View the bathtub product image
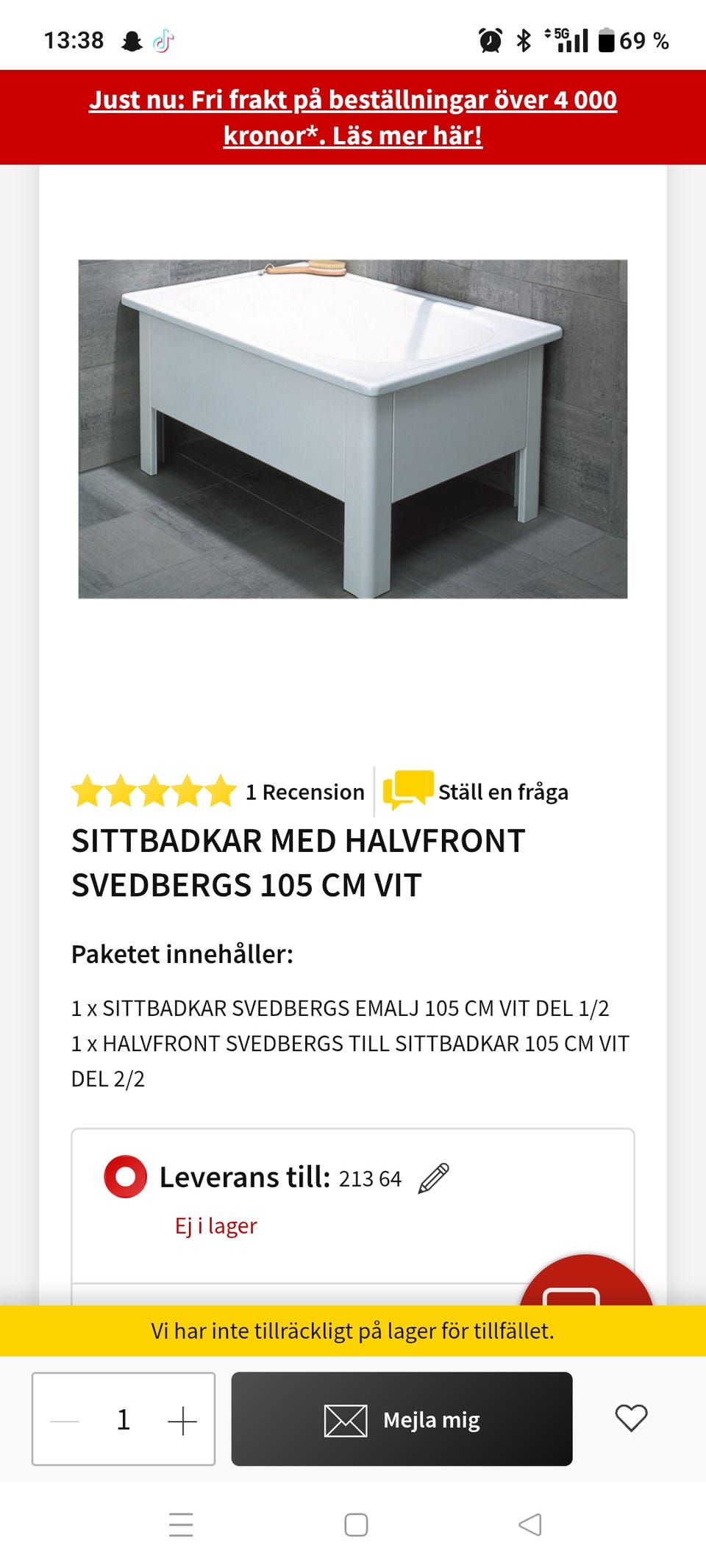Screen dimensions: 706x1568 point(353,426)
